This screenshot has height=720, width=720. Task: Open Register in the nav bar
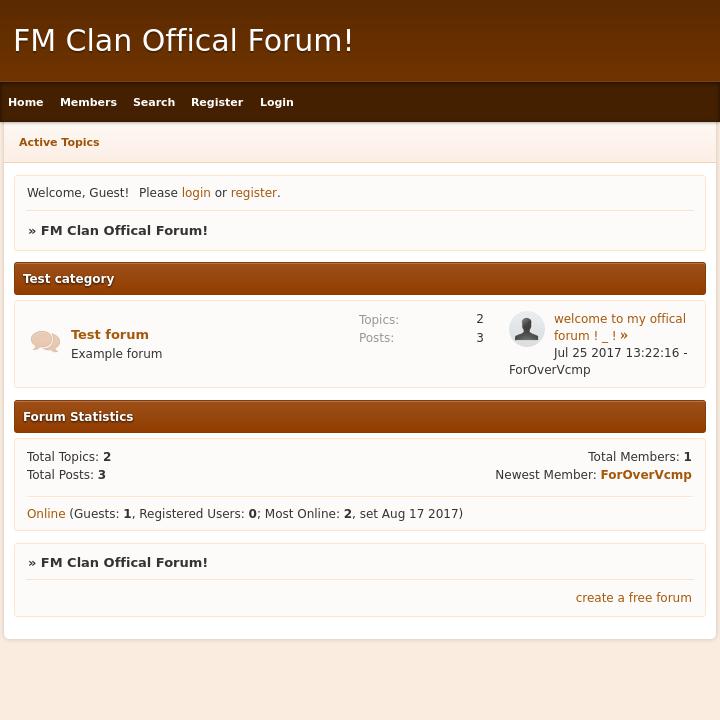click(x=217, y=102)
